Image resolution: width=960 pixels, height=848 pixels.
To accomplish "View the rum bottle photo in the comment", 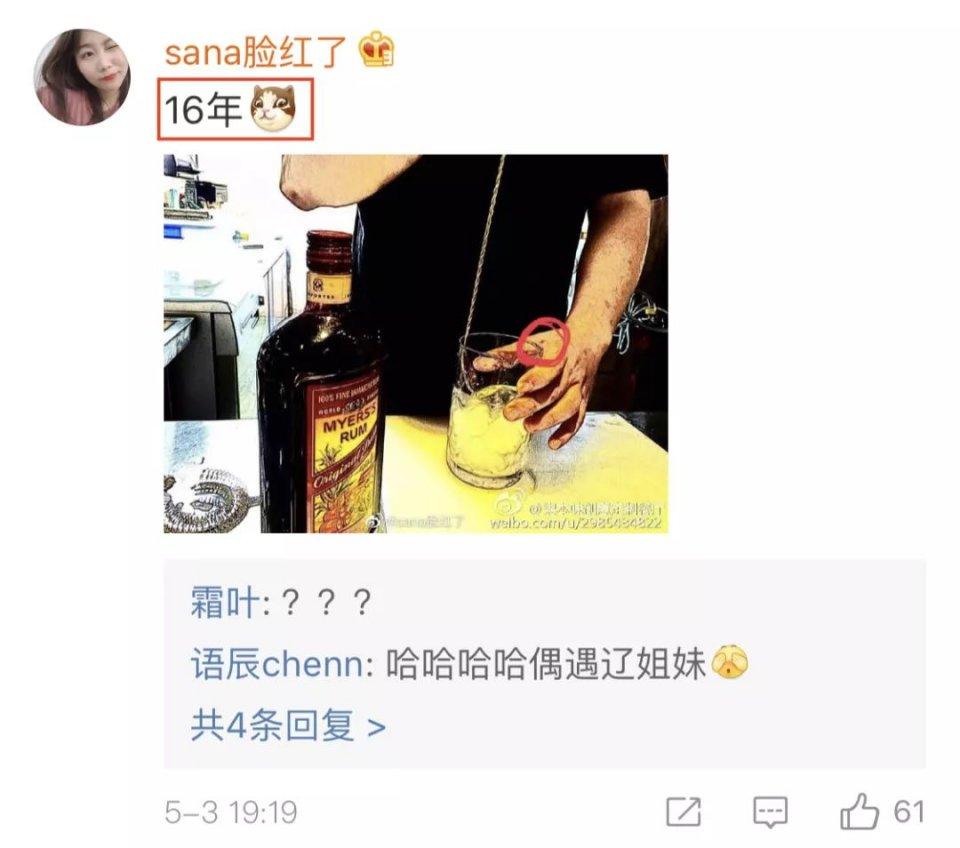I will click(x=415, y=343).
